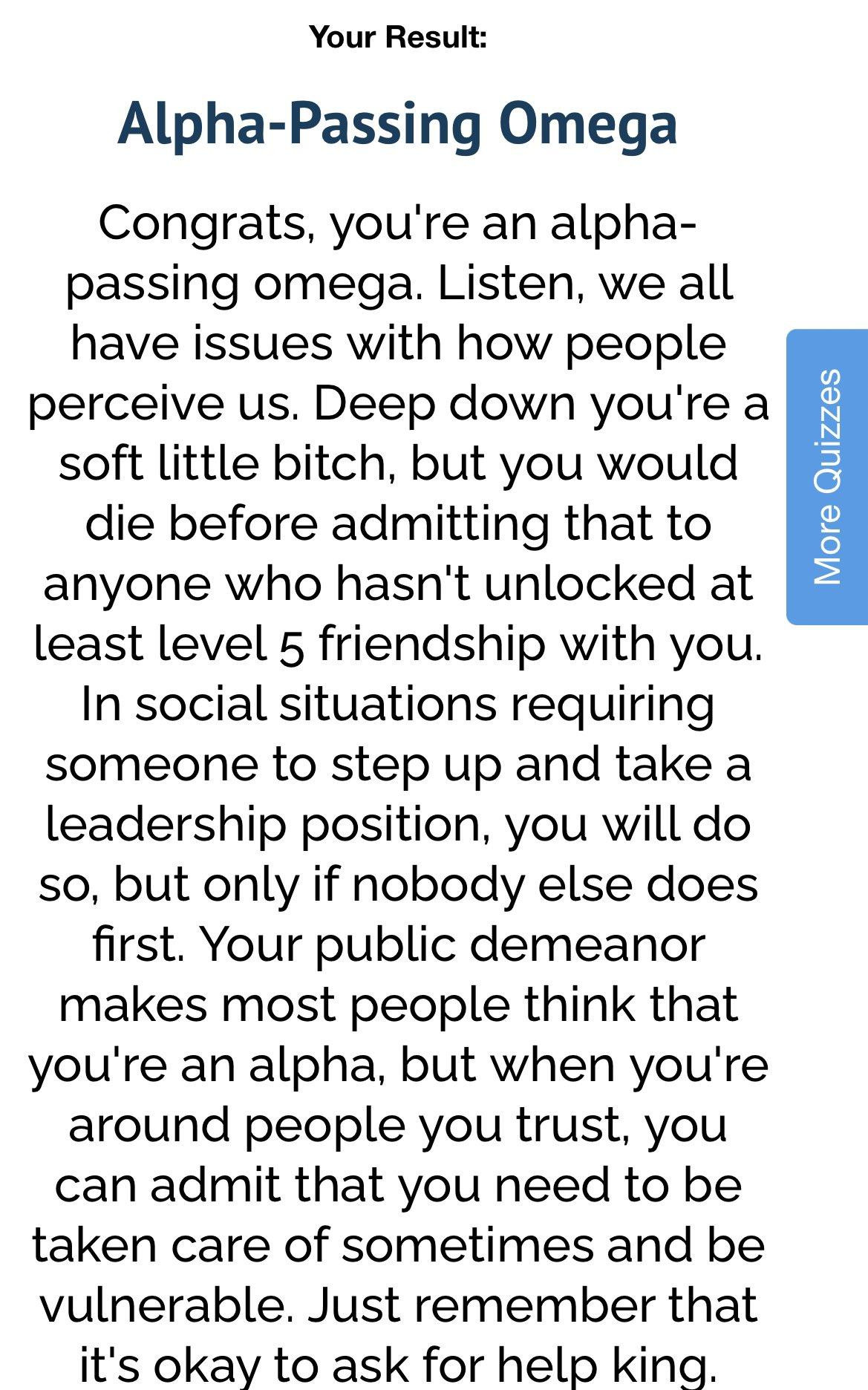Open the More Quizzes side tab
The height and width of the screenshot is (1390, 868).
[826, 477]
